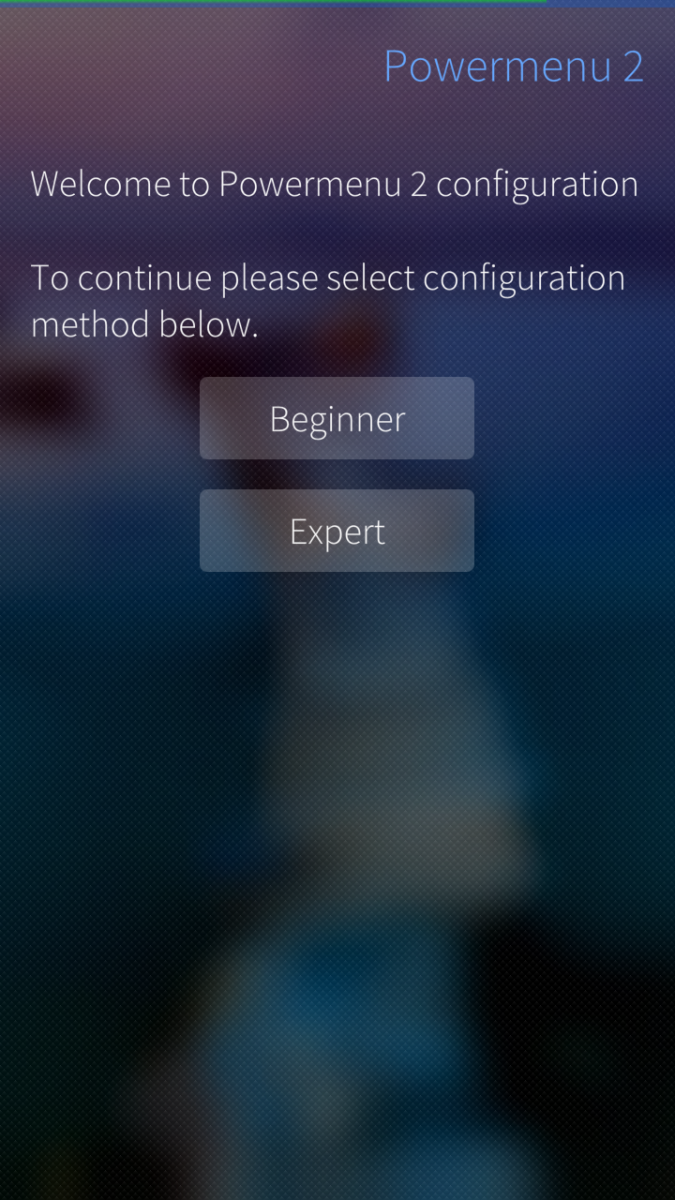Select the Beginner configuration method
Image resolution: width=675 pixels, height=1200 pixels.
click(x=337, y=418)
